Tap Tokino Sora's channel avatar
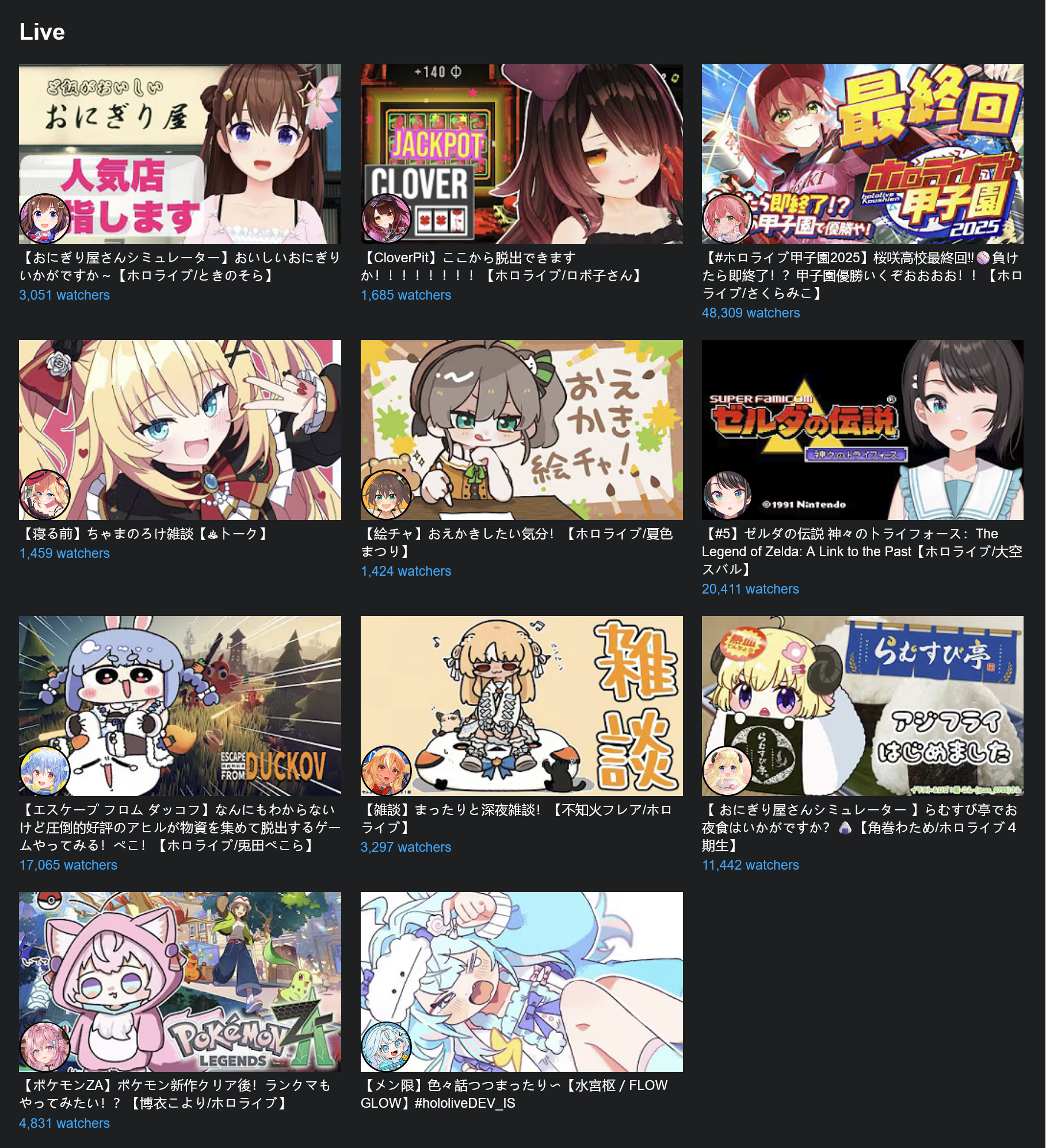This screenshot has height=1148, width=1046. click(x=44, y=219)
